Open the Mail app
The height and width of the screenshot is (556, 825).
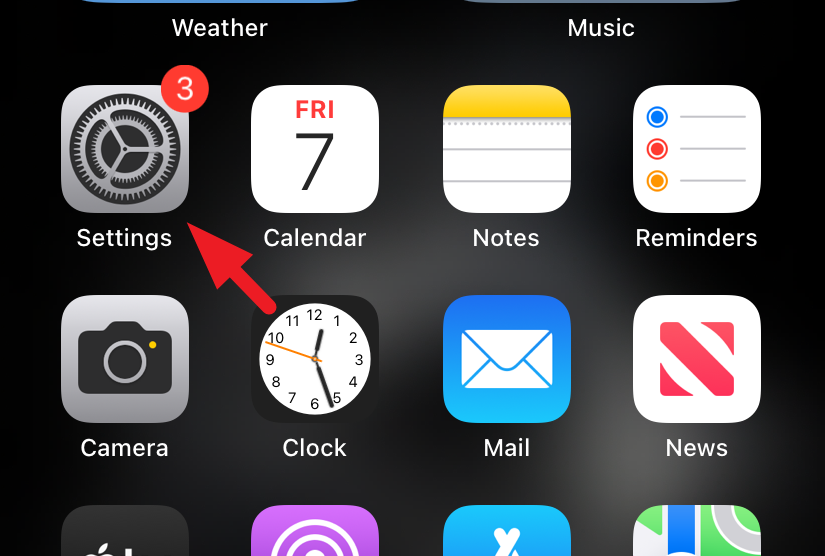tap(506, 359)
